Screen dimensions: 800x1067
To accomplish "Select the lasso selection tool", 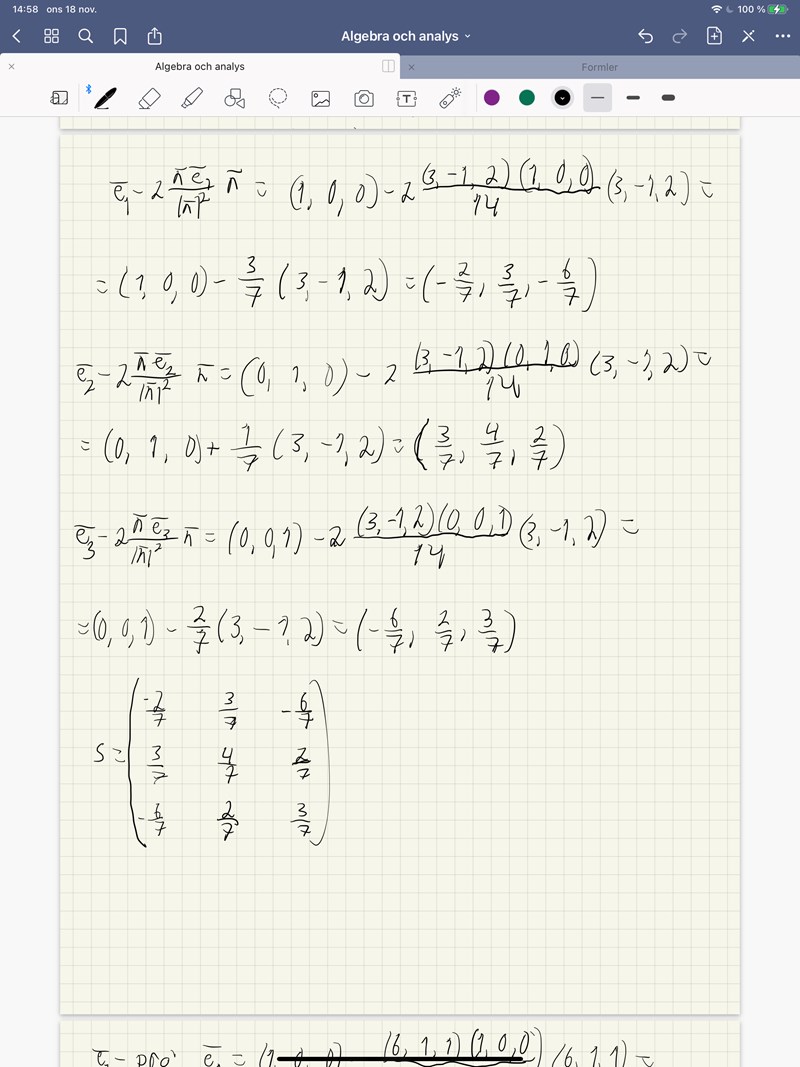I will (x=278, y=98).
